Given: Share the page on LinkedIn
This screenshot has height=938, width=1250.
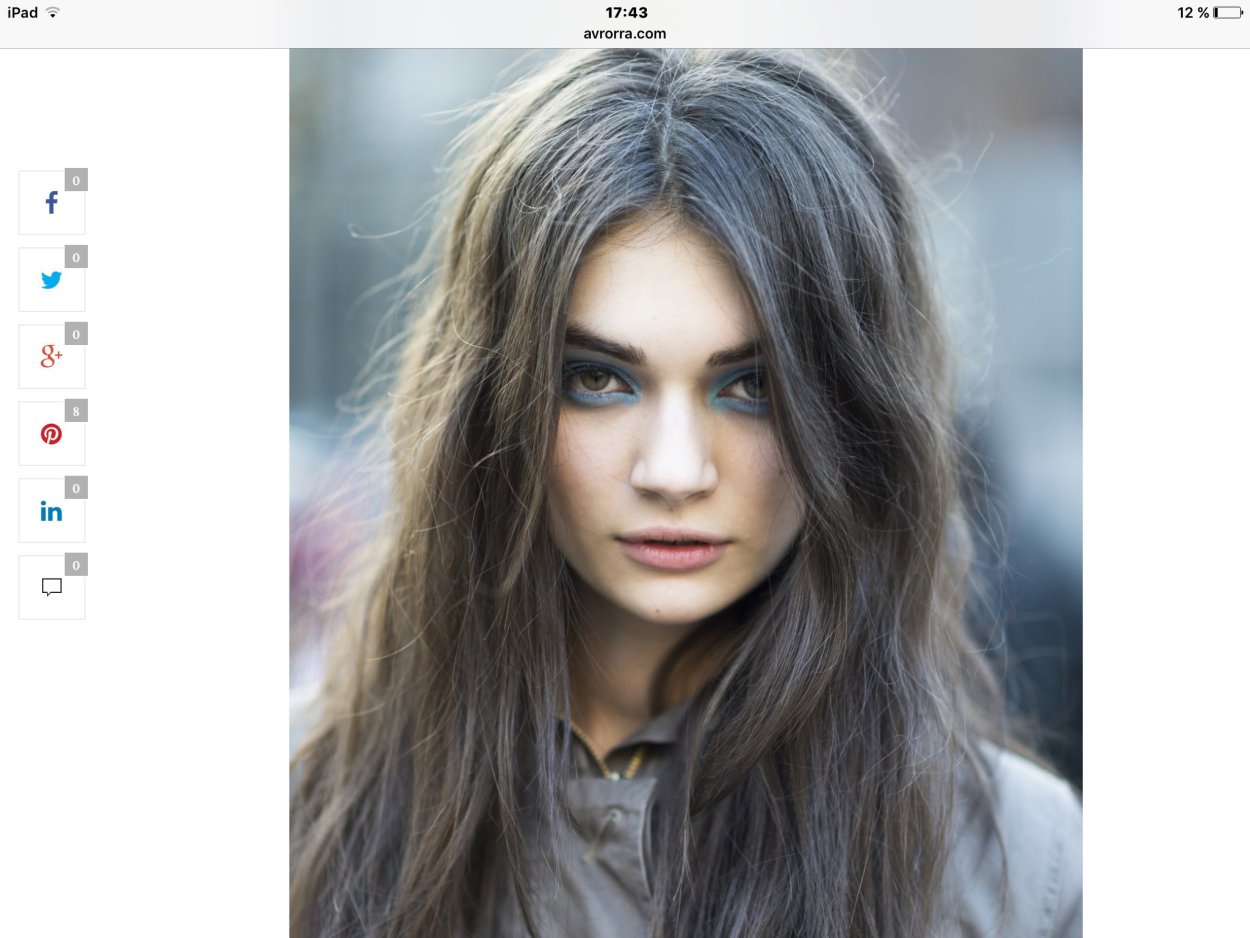Looking at the screenshot, I should click(51, 511).
